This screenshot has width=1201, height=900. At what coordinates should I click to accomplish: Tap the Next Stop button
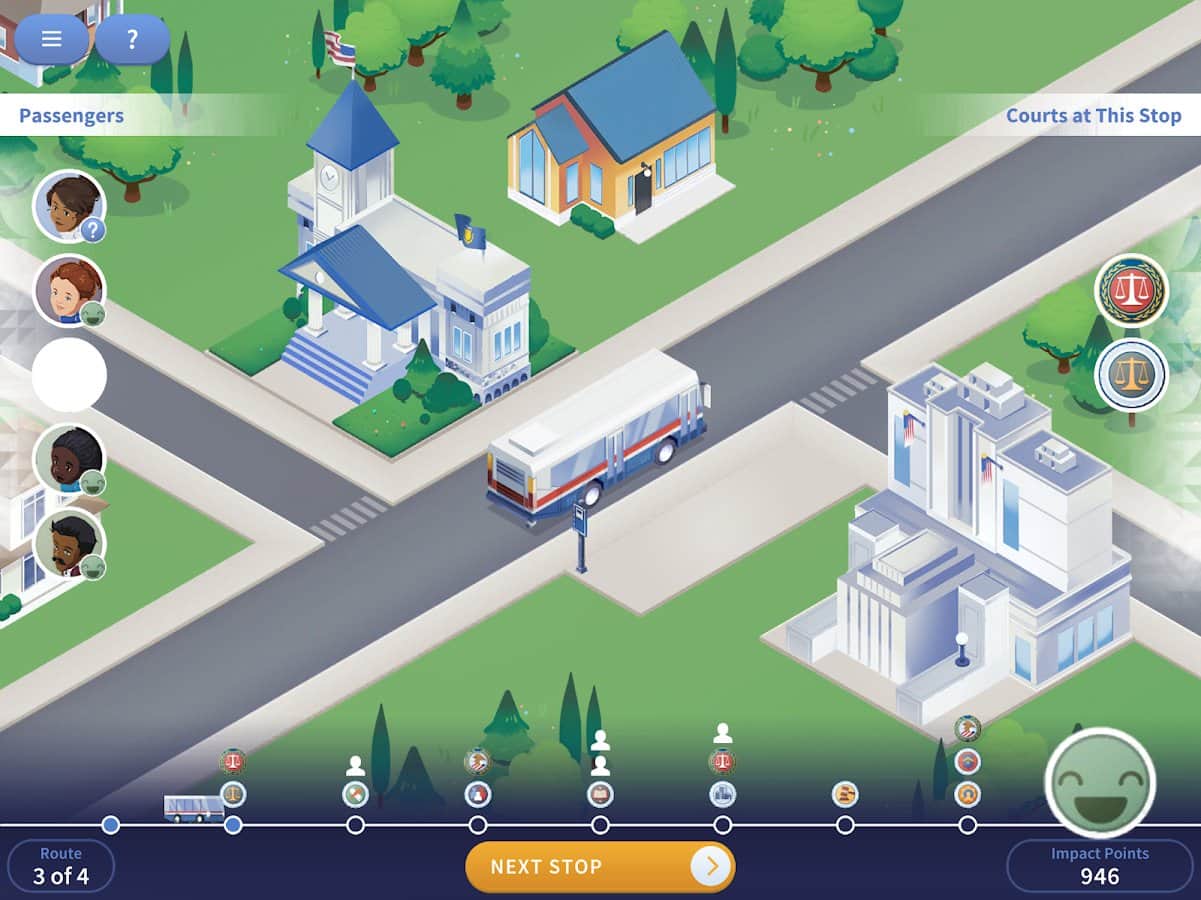(600, 866)
